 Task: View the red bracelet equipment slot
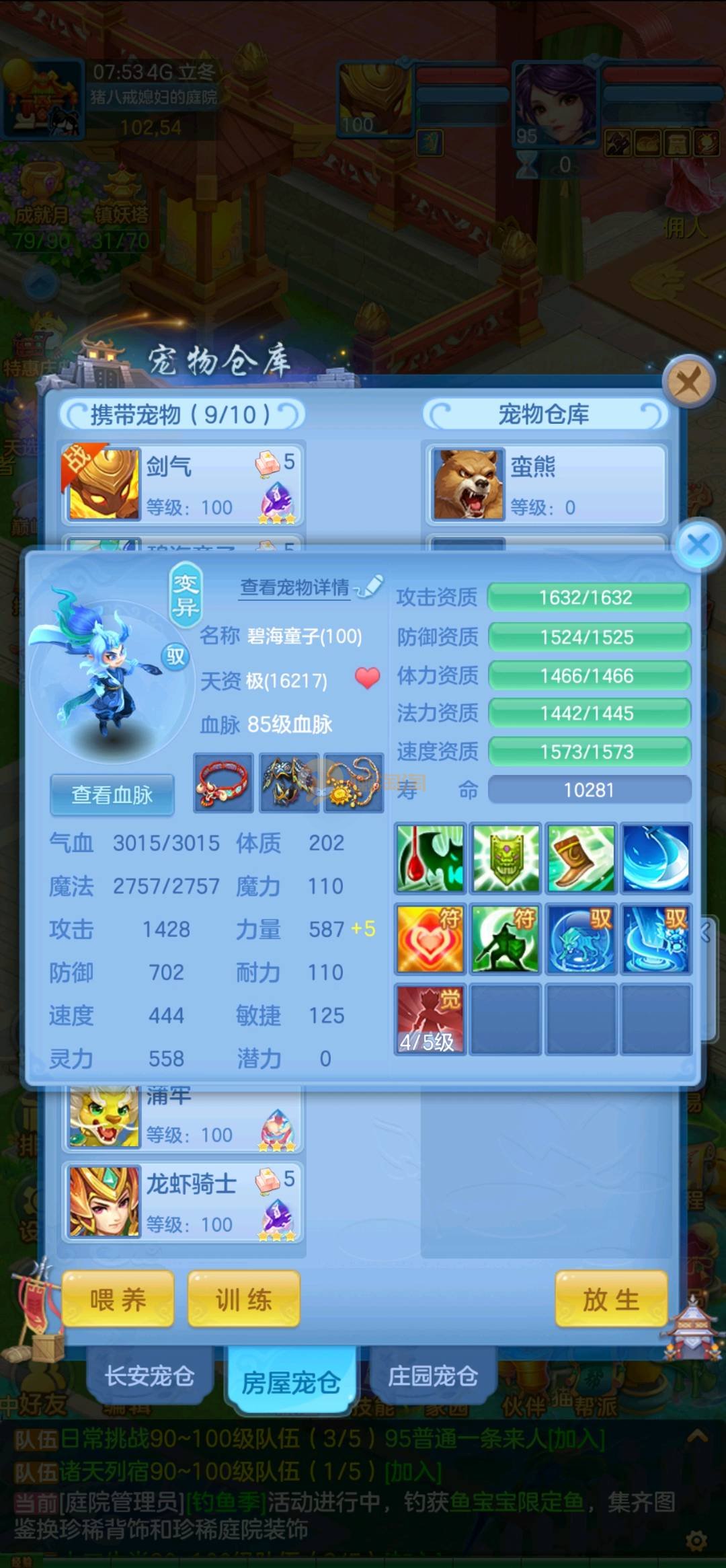pyautogui.click(x=223, y=782)
